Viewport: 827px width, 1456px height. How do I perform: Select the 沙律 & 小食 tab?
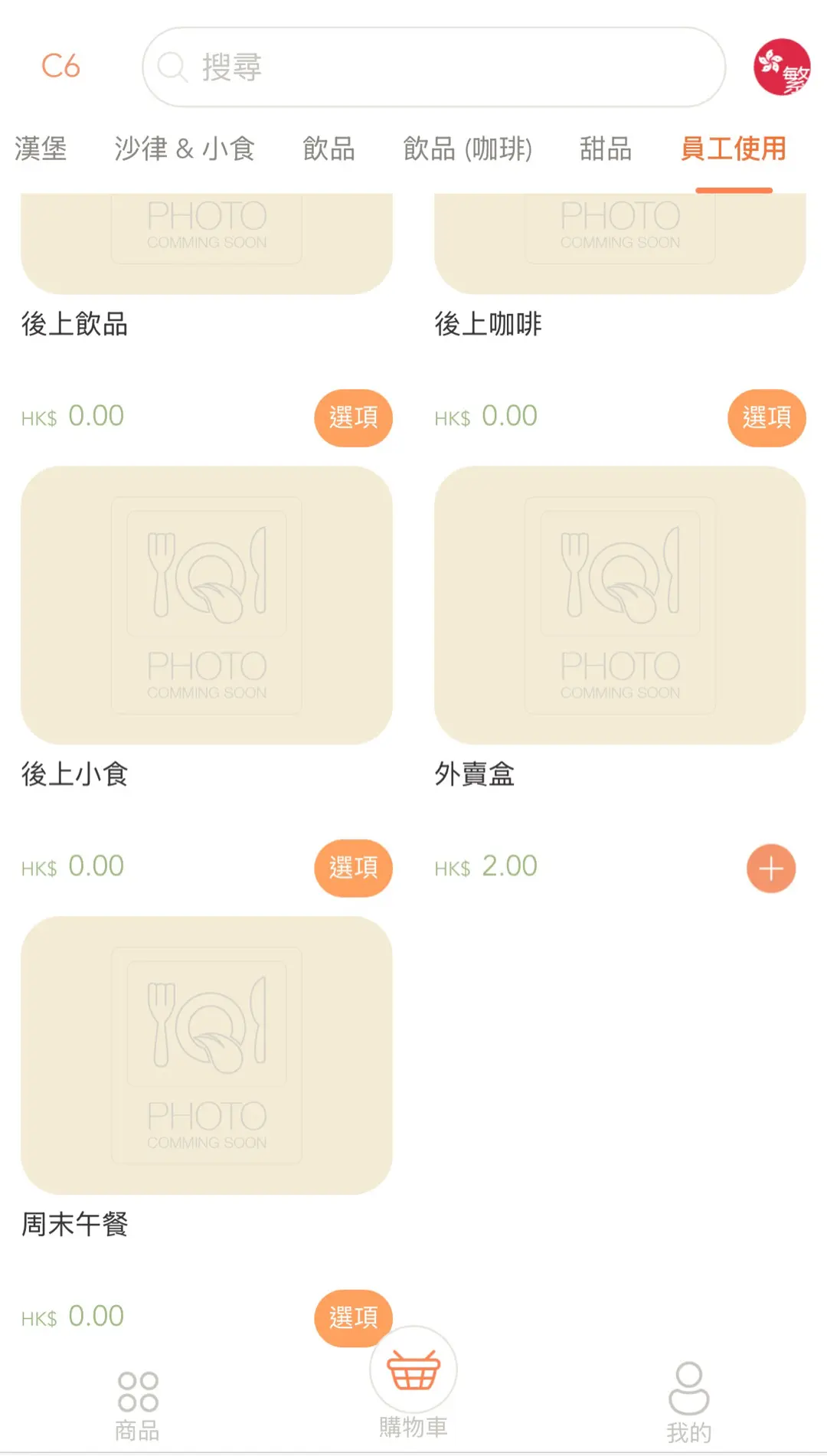tap(185, 149)
